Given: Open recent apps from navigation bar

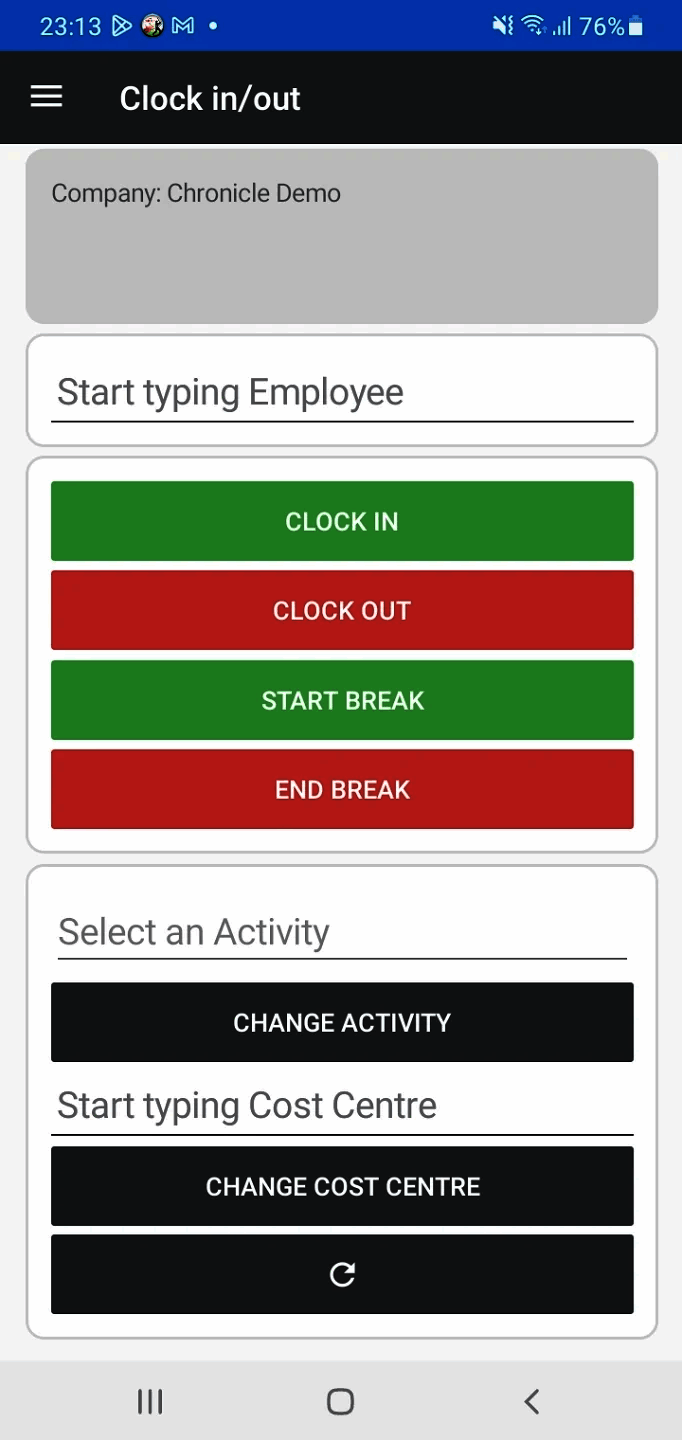Looking at the screenshot, I should click(150, 1402).
